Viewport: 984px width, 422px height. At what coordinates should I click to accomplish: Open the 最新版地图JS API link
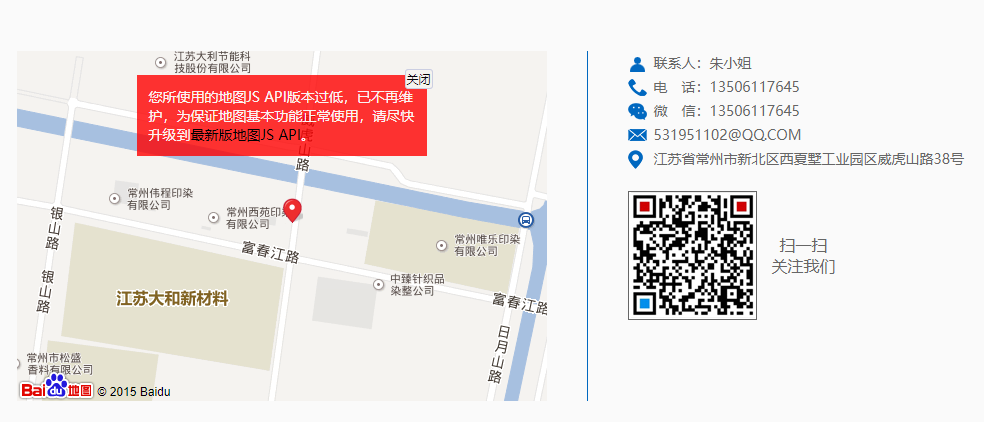point(246,134)
